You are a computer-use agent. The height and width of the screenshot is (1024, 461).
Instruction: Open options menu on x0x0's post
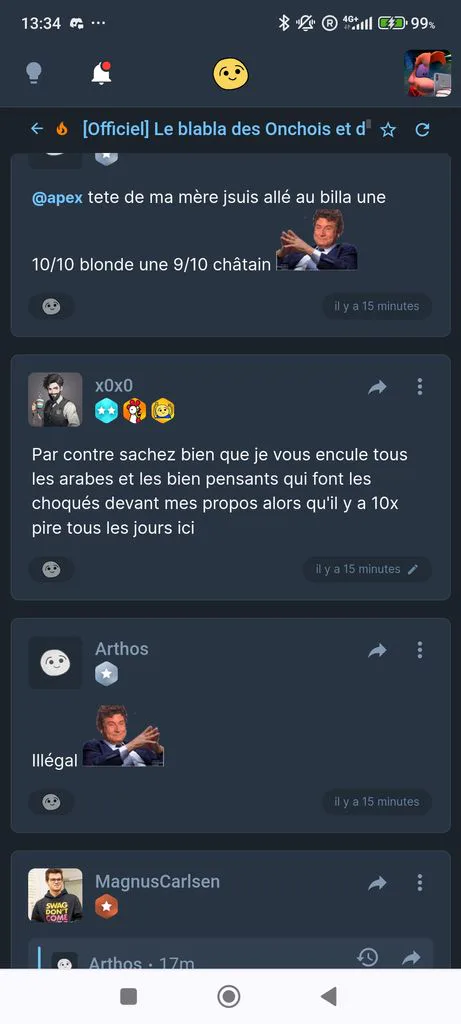point(420,387)
